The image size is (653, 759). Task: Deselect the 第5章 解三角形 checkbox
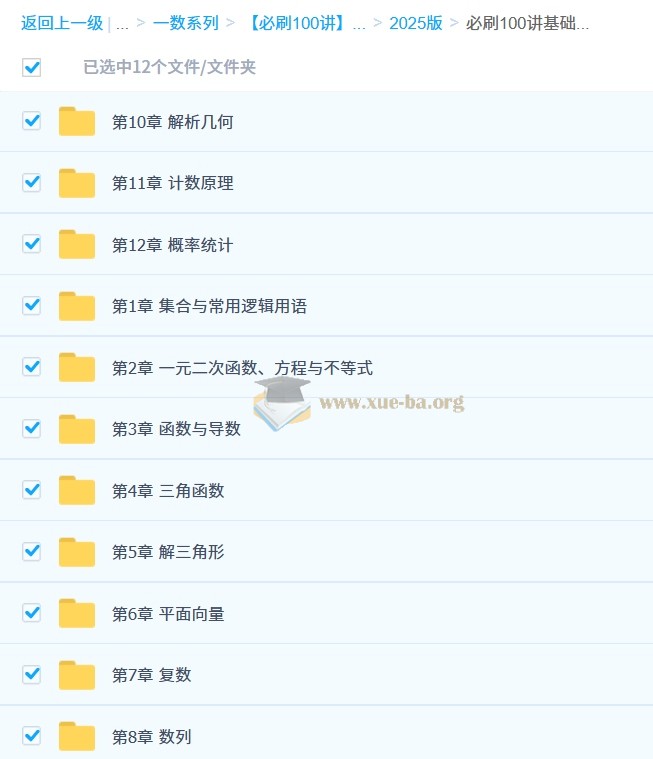[x=32, y=551]
